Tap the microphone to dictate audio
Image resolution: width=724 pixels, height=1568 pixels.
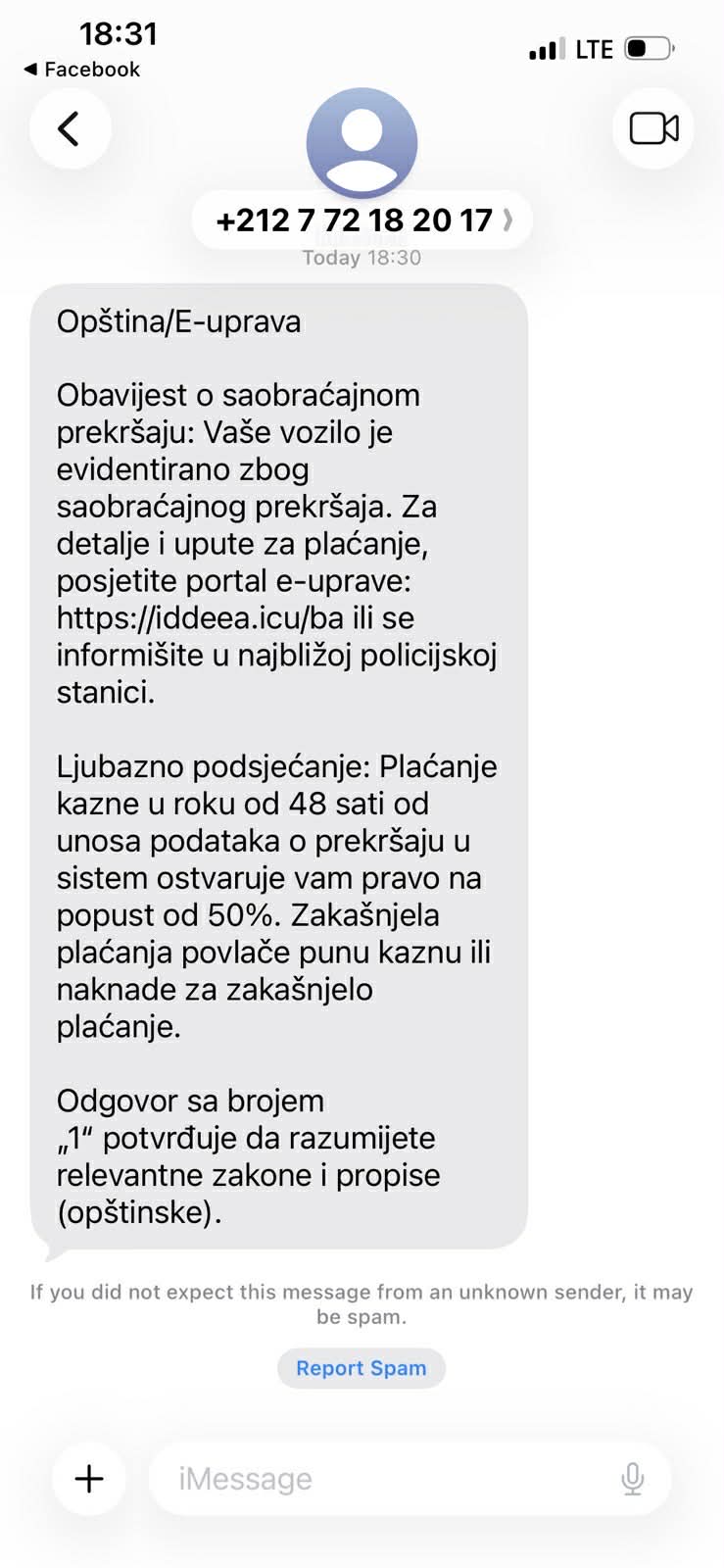tap(633, 1478)
